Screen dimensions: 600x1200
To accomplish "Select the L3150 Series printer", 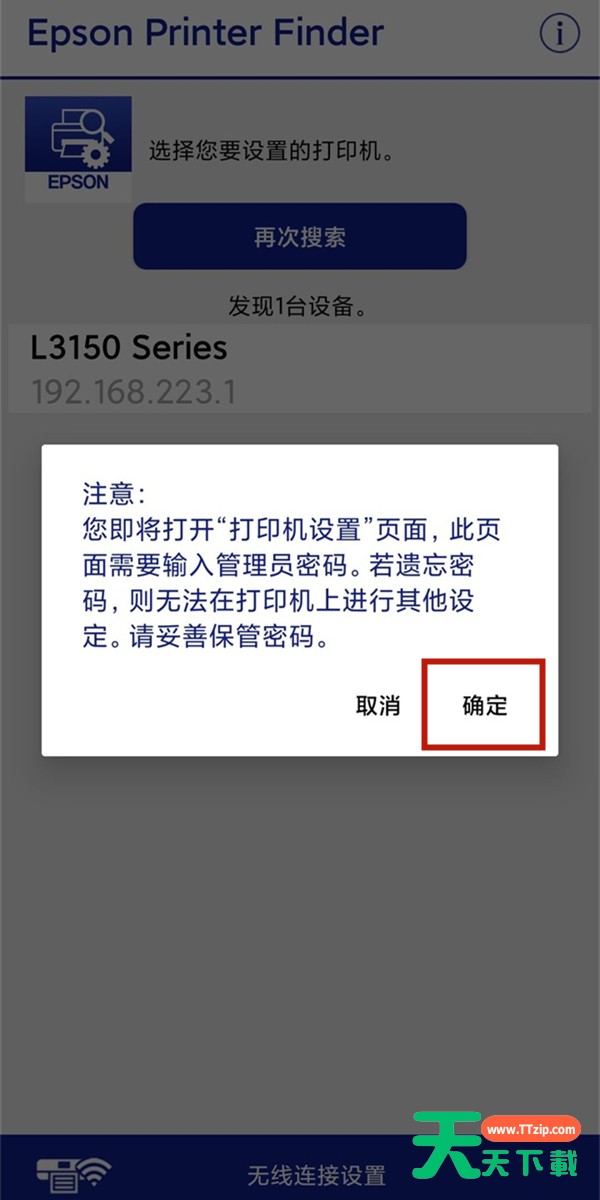I will pos(300,368).
